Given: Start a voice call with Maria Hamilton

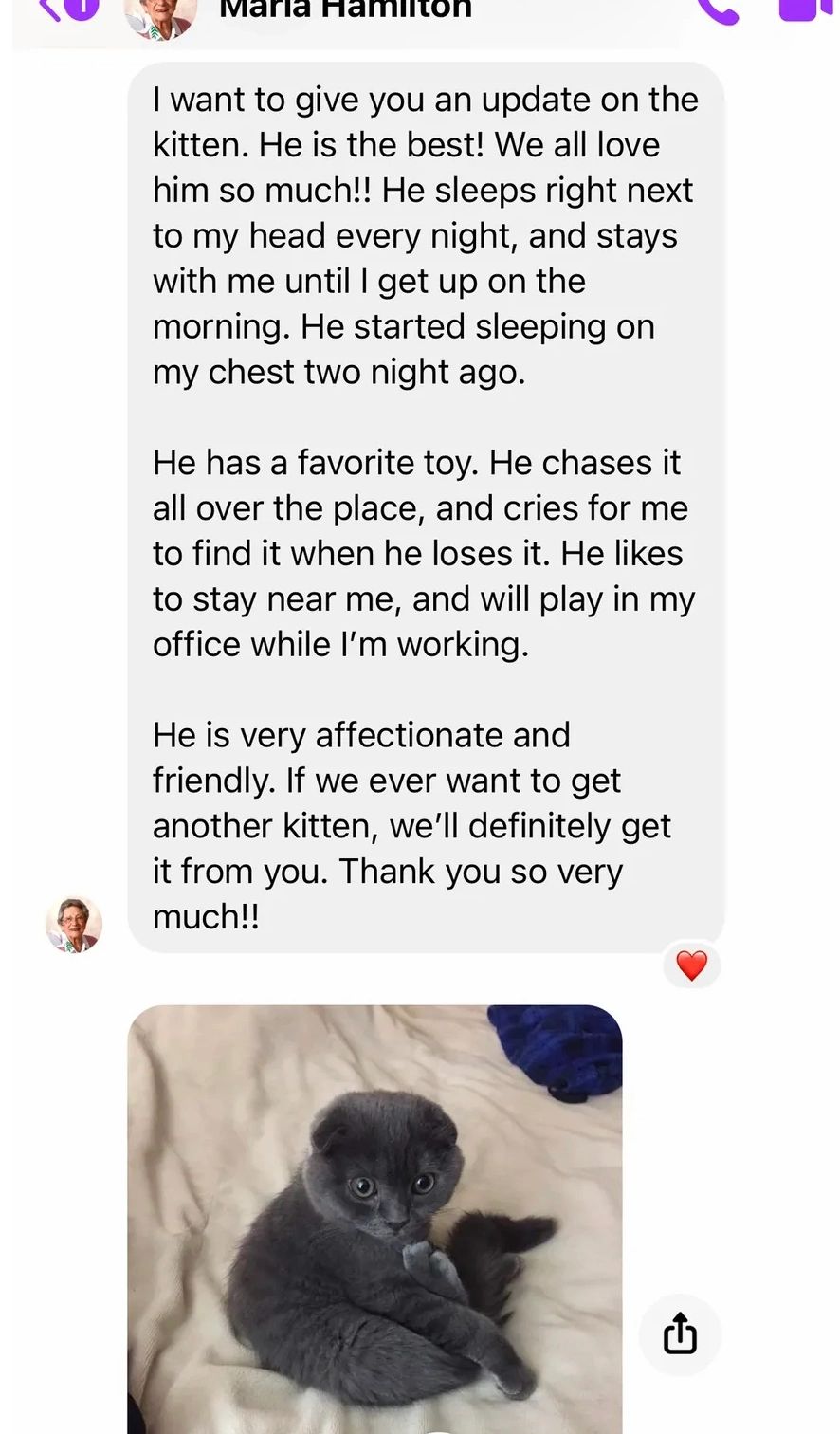Looking at the screenshot, I should 717,9.
